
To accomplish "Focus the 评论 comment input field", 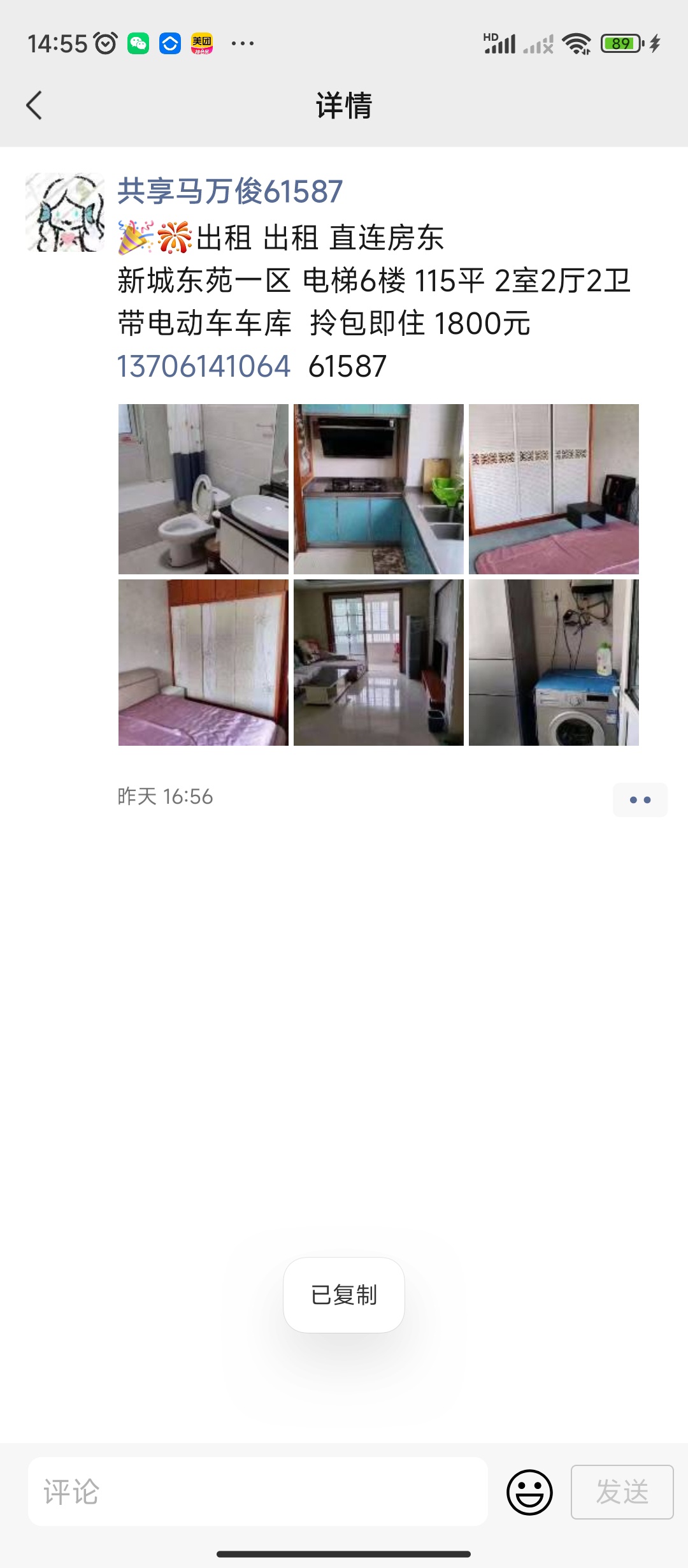I will [x=258, y=1492].
